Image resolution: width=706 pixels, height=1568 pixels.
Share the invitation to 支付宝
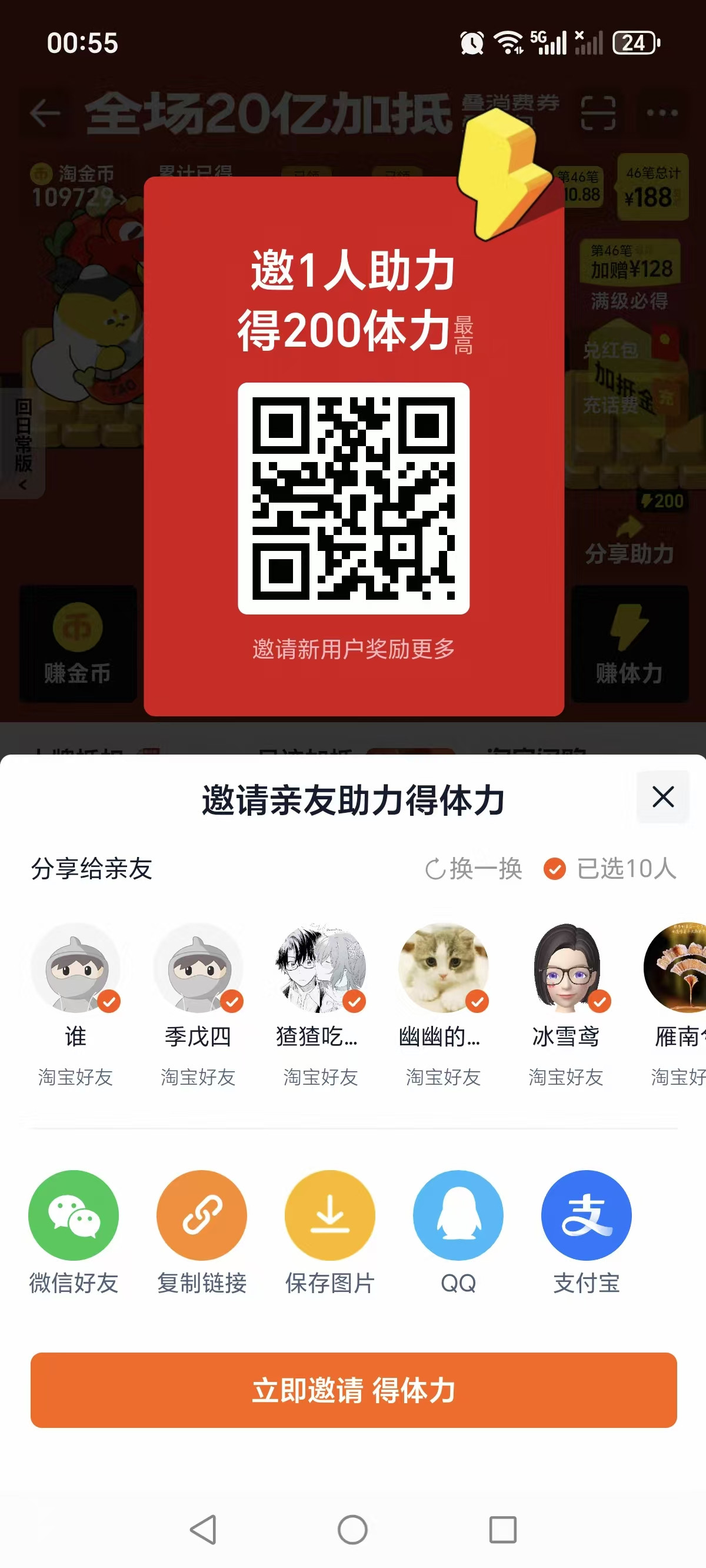tap(586, 1215)
